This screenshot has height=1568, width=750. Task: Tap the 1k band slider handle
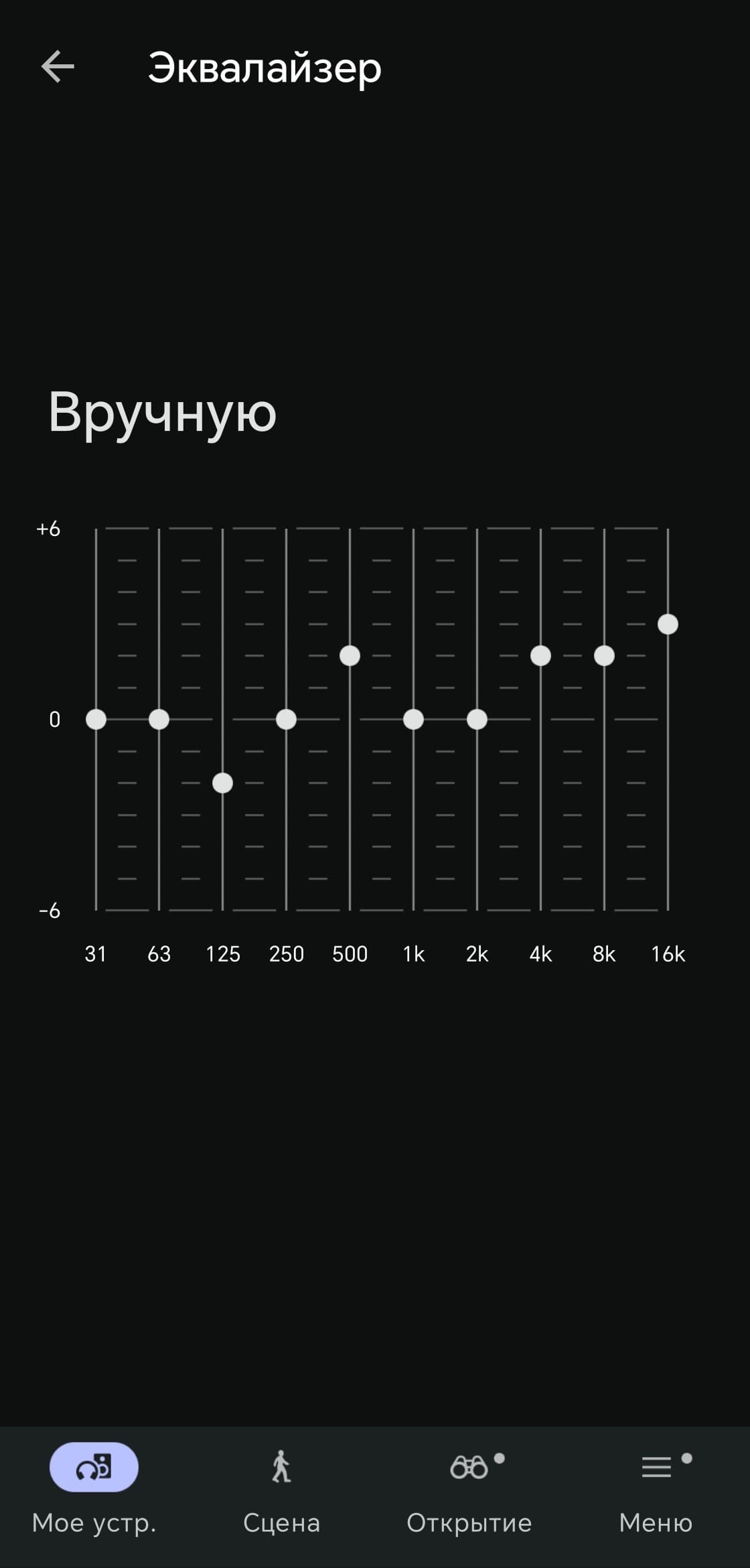(x=413, y=719)
